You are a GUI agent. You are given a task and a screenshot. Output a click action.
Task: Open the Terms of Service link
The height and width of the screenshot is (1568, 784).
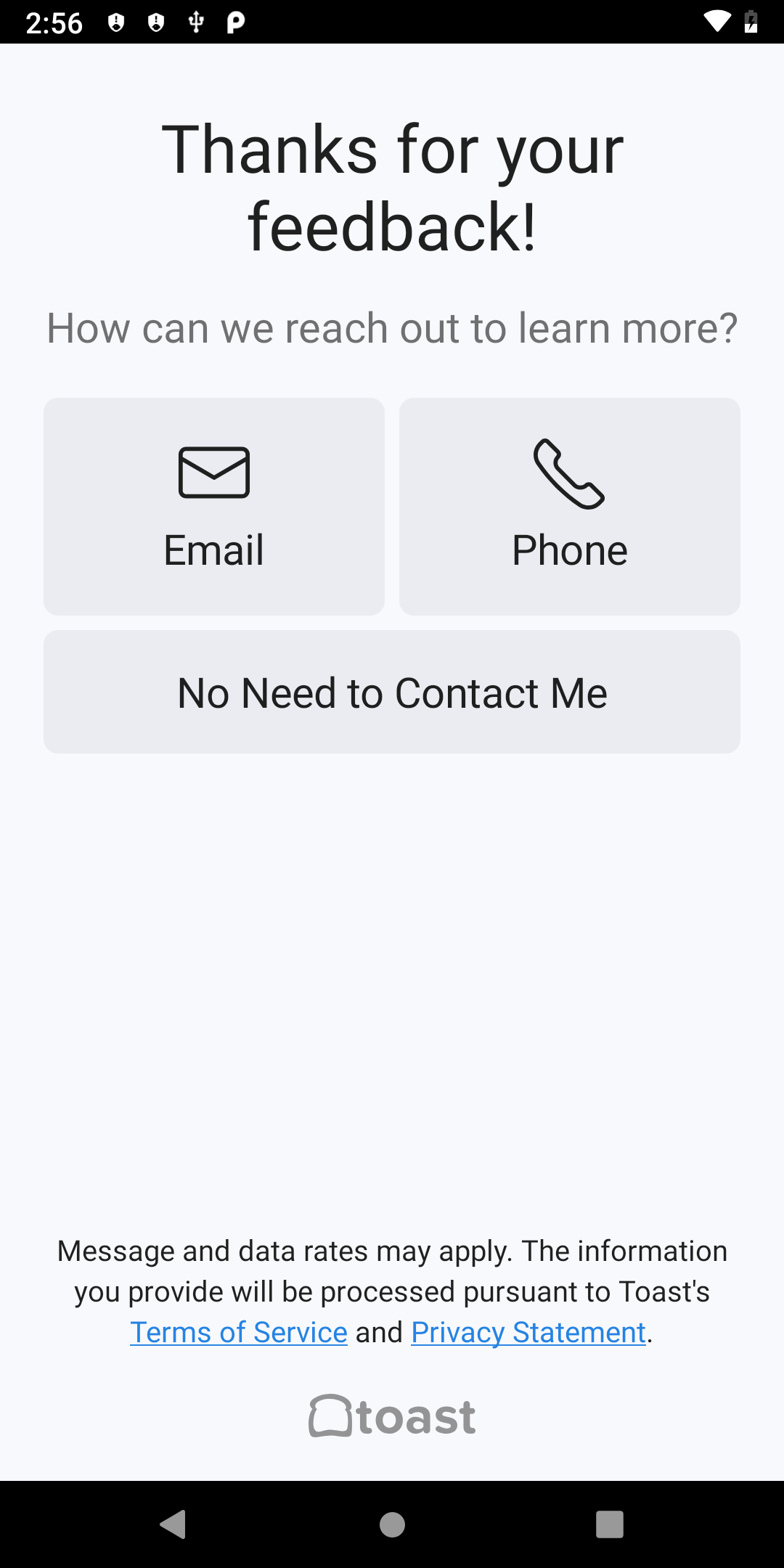(238, 1331)
